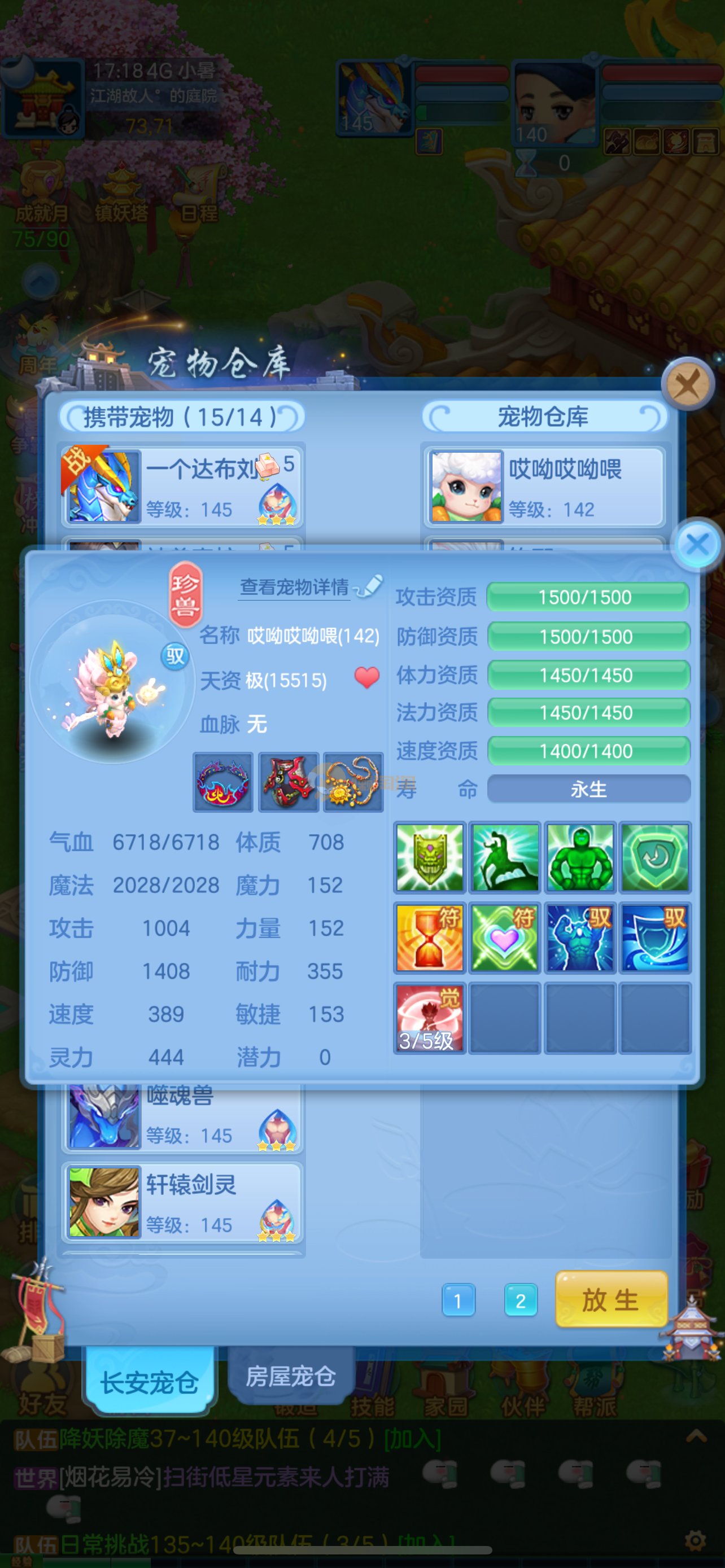The height and width of the screenshot is (1568, 725).
Task: Expand the chat panel arrow
Action: point(696,1436)
